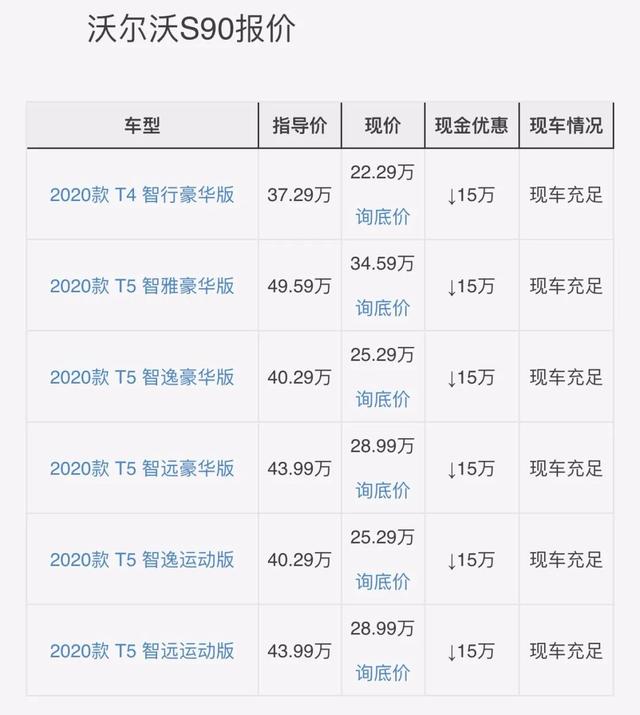The height and width of the screenshot is (715, 640).
Task: Select 询底价 under T5 智逸运动版
Action: point(383,581)
